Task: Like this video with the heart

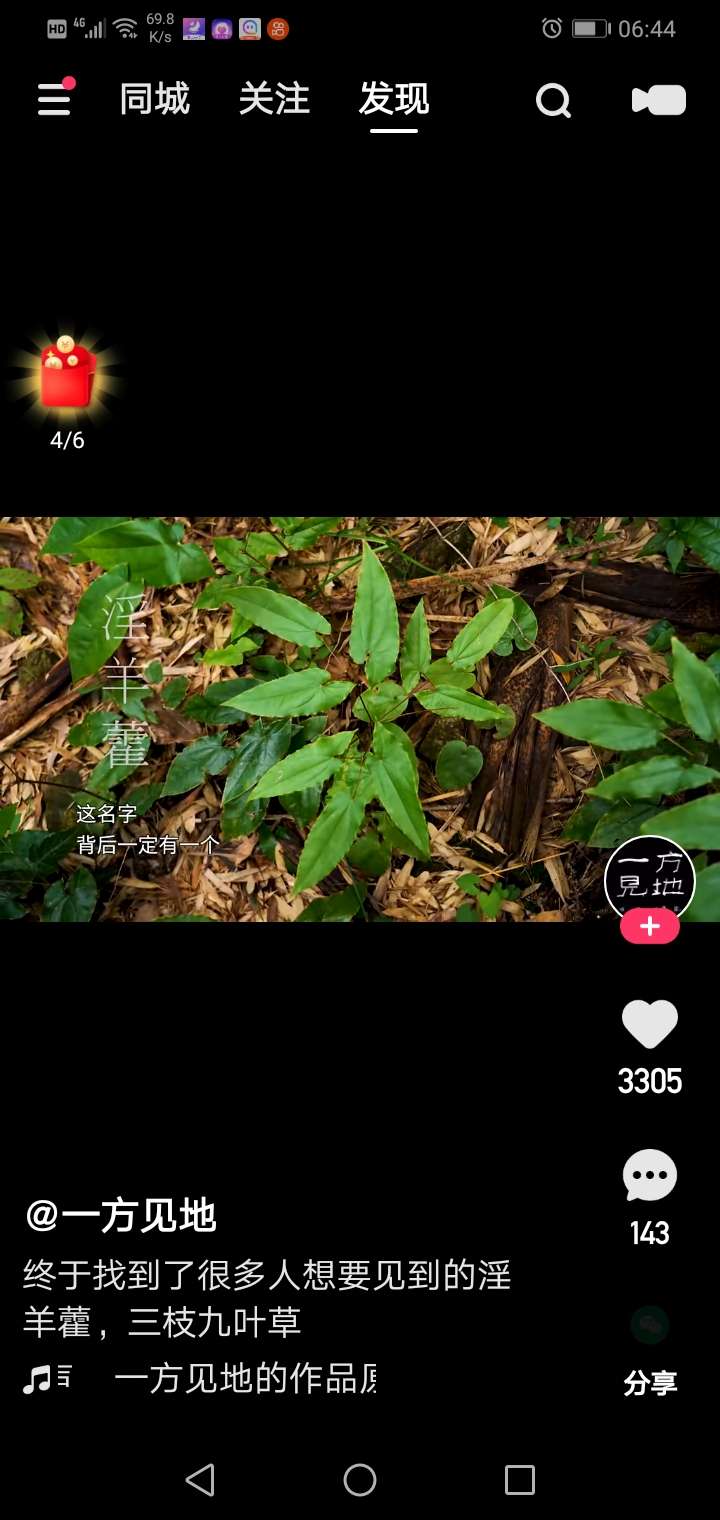Action: tap(649, 1025)
